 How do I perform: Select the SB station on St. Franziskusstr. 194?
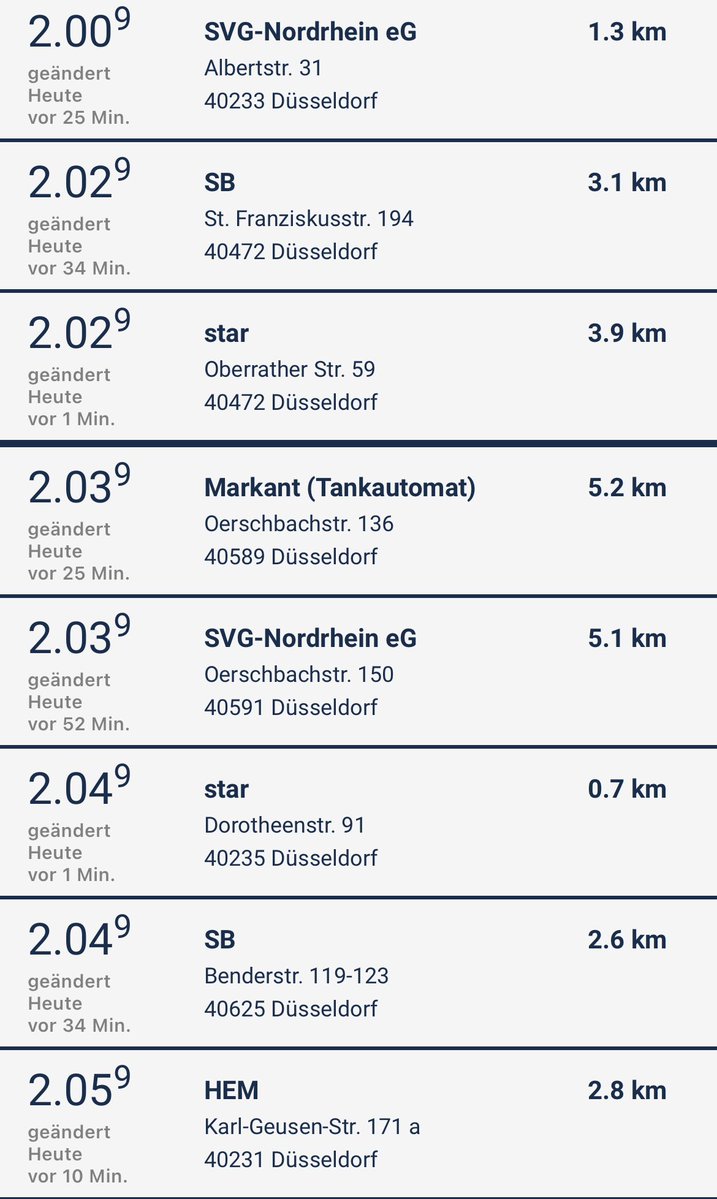coord(220,184)
